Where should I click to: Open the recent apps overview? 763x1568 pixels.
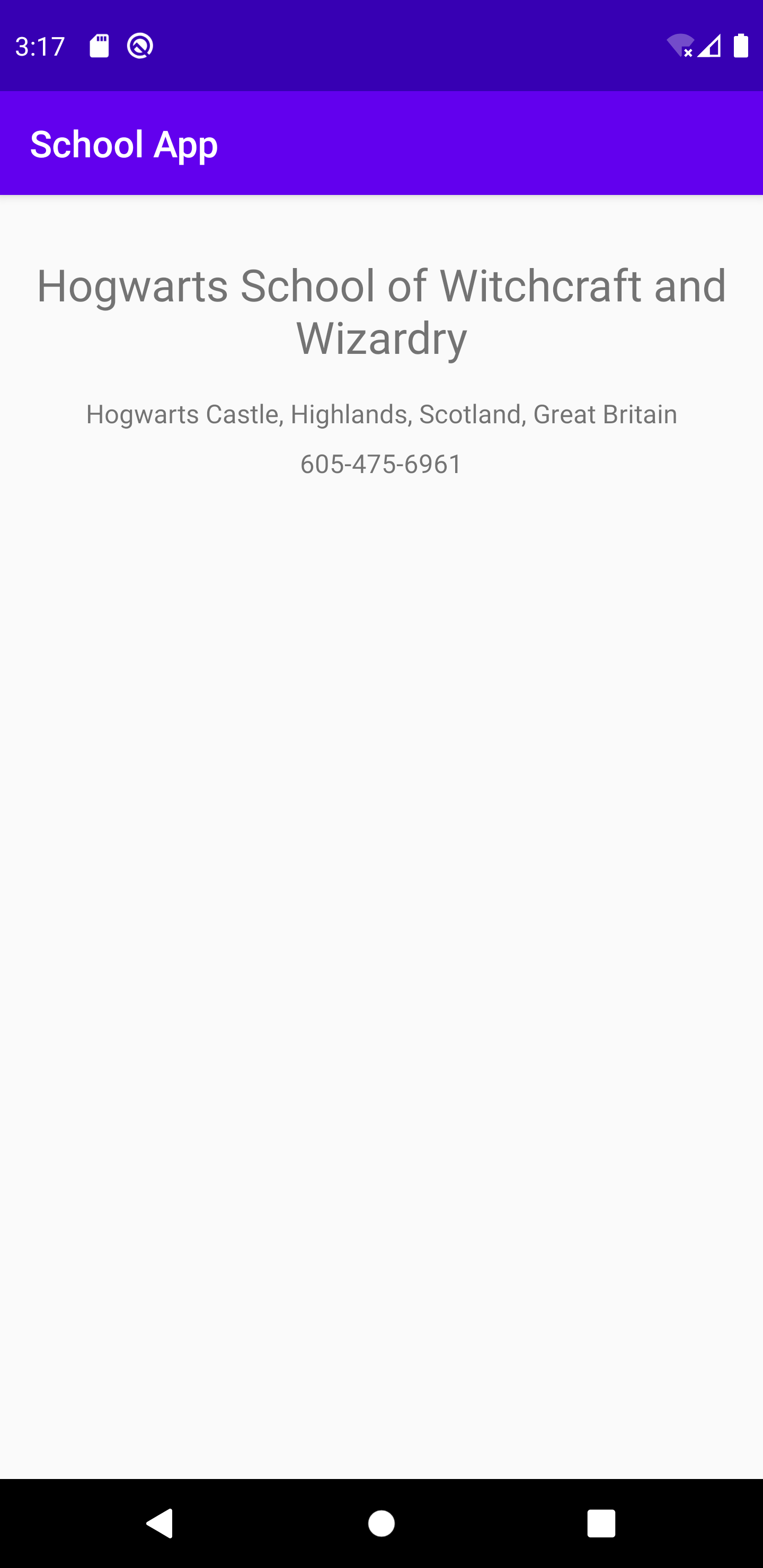[601, 1523]
